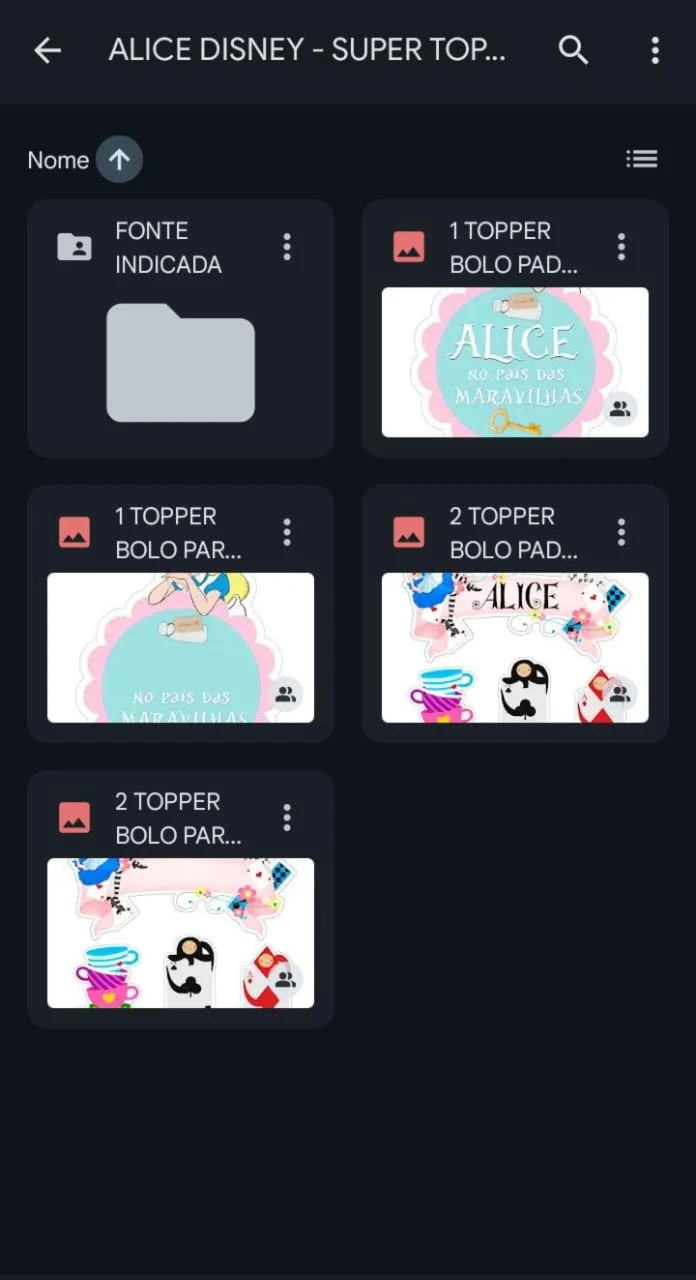Open the 2 TOPPER BOLO PAD image
Image resolution: width=696 pixels, height=1280 pixels.
pos(515,614)
